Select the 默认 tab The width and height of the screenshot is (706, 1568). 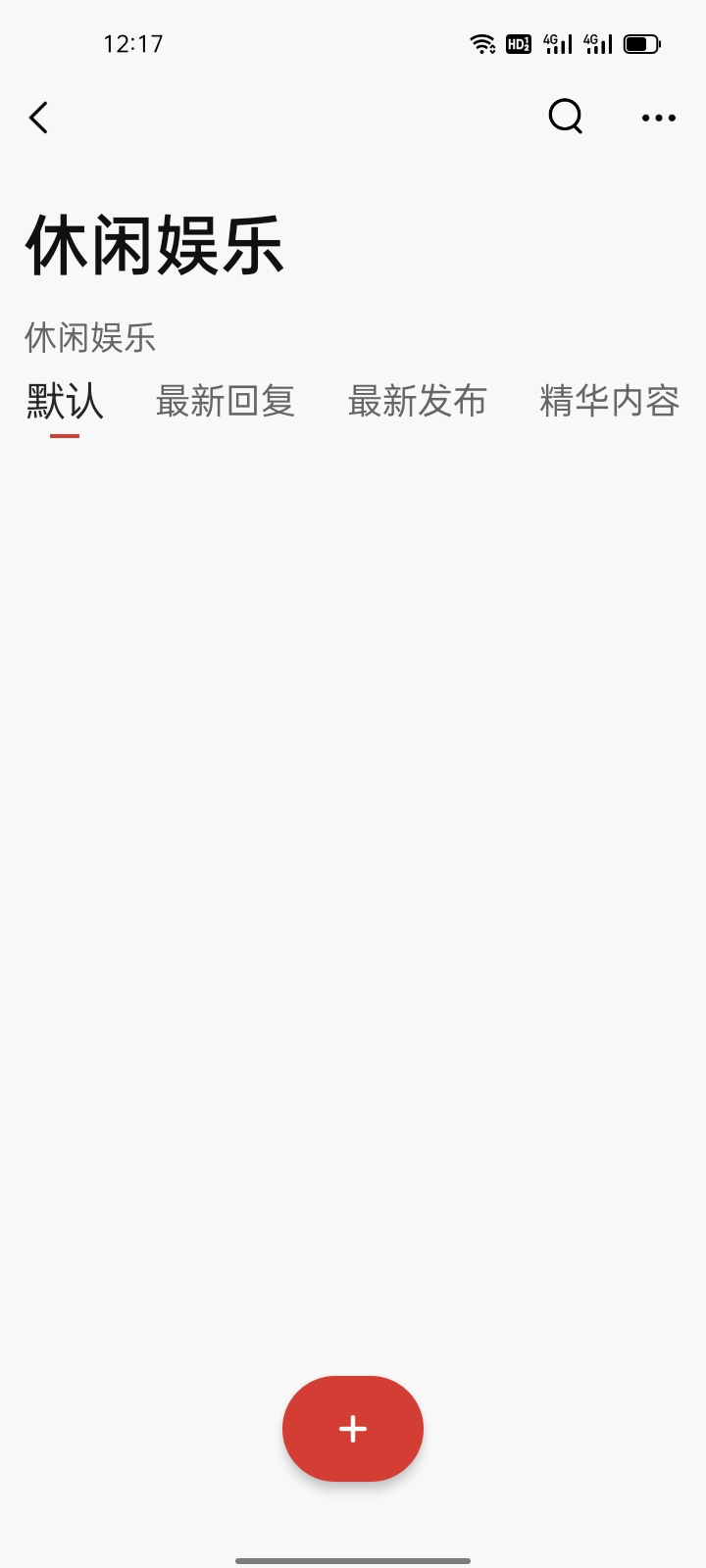tap(65, 402)
